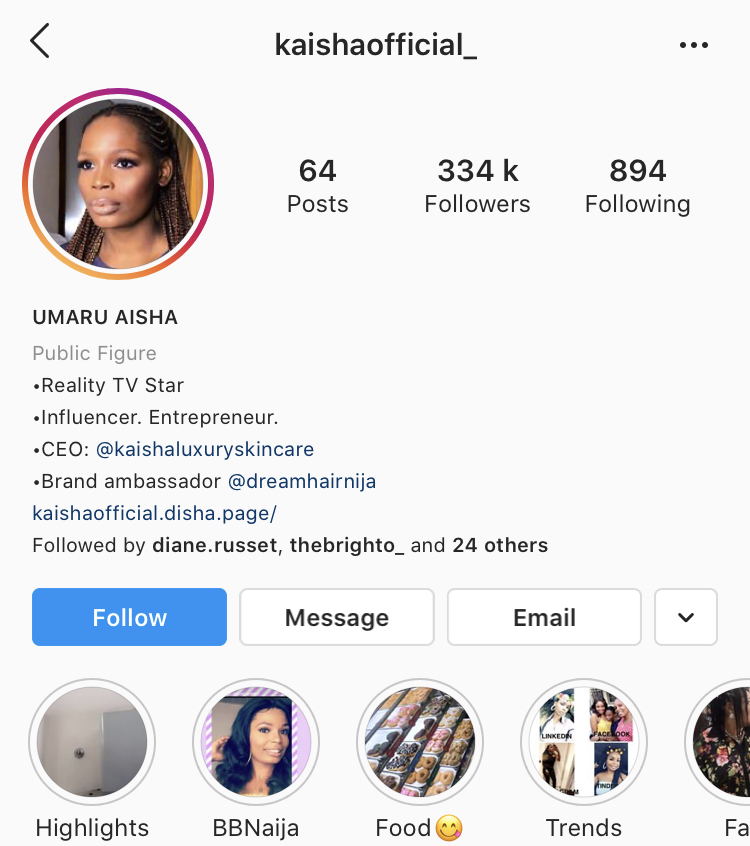Tap the Email button
This screenshot has width=750, height=846.
(544, 617)
